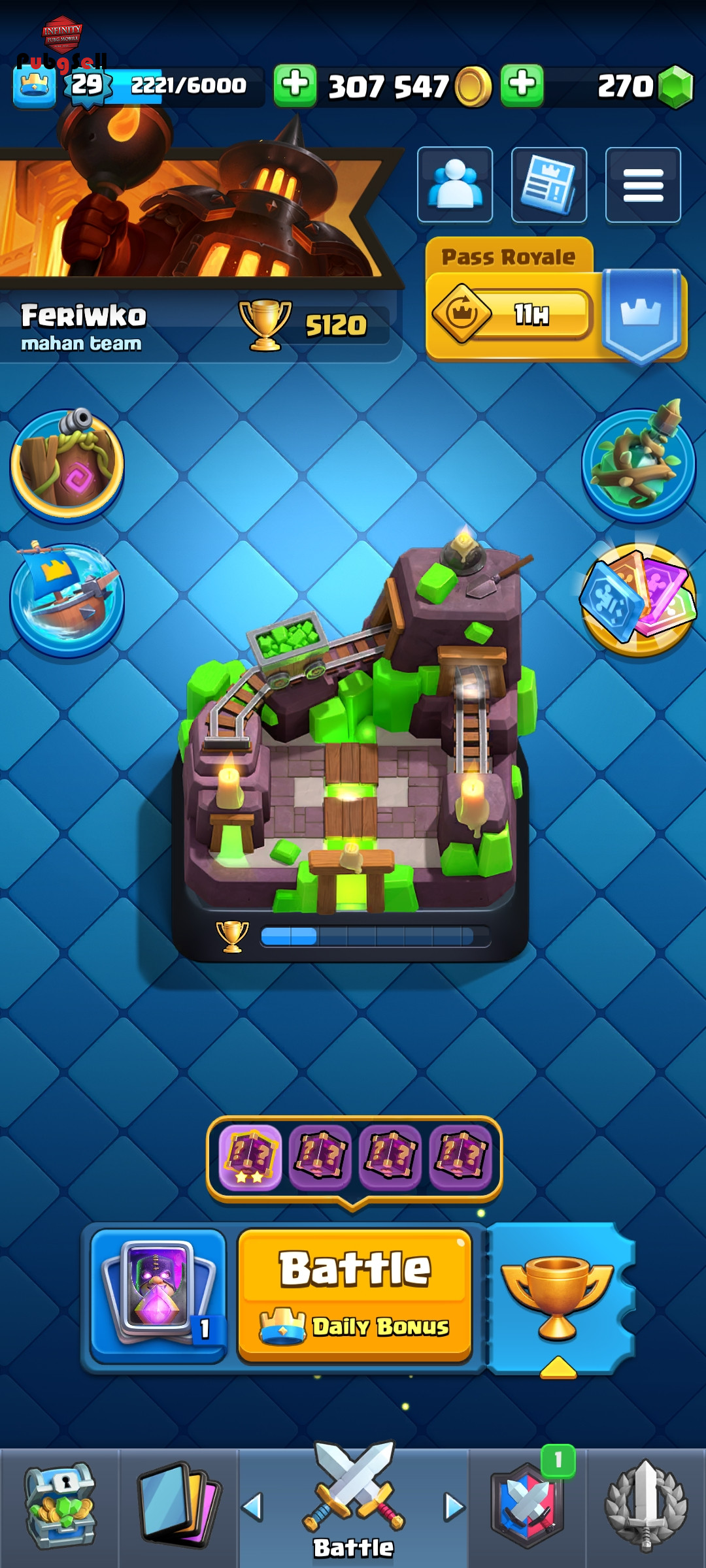
Task: Change the battle deck card
Action: (x=158, y=1295)
